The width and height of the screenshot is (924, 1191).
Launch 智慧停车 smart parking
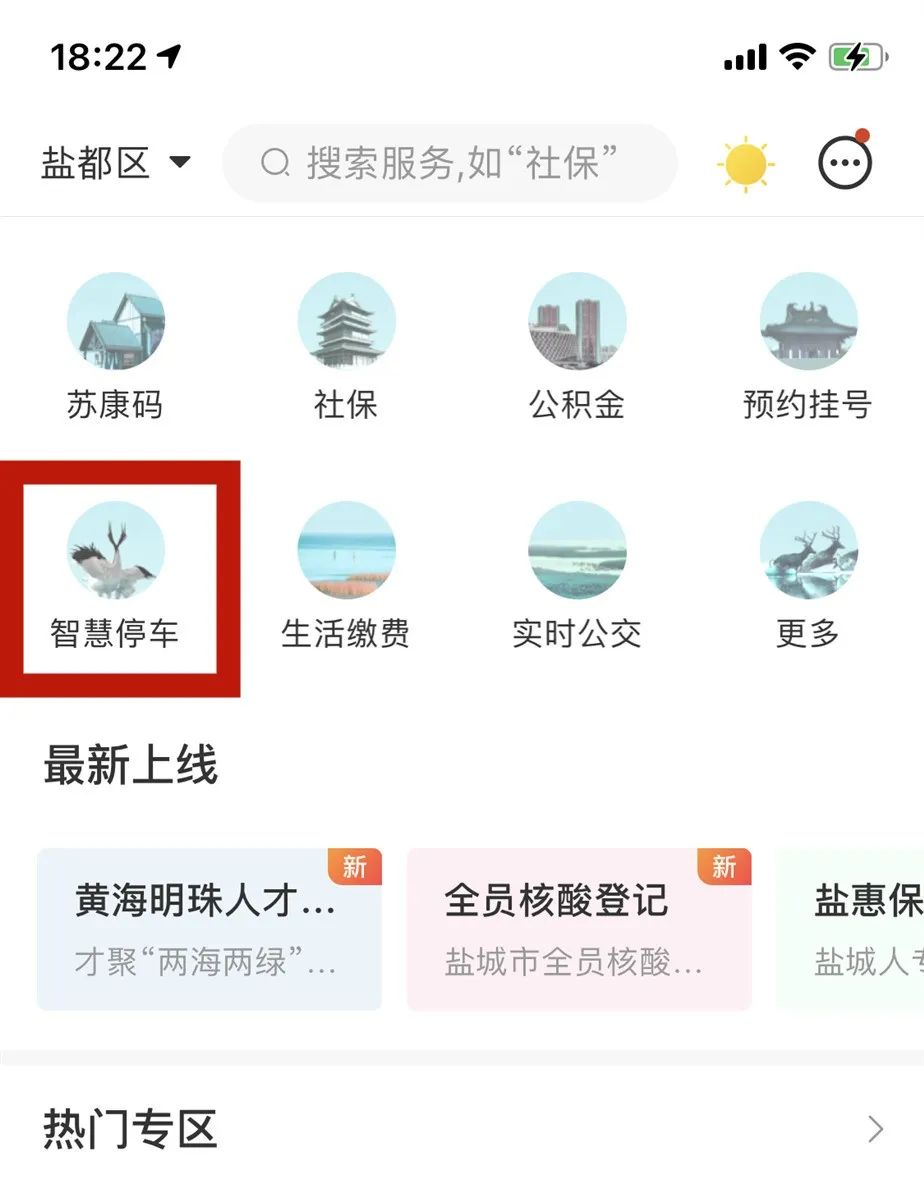[x=115, y=576]
